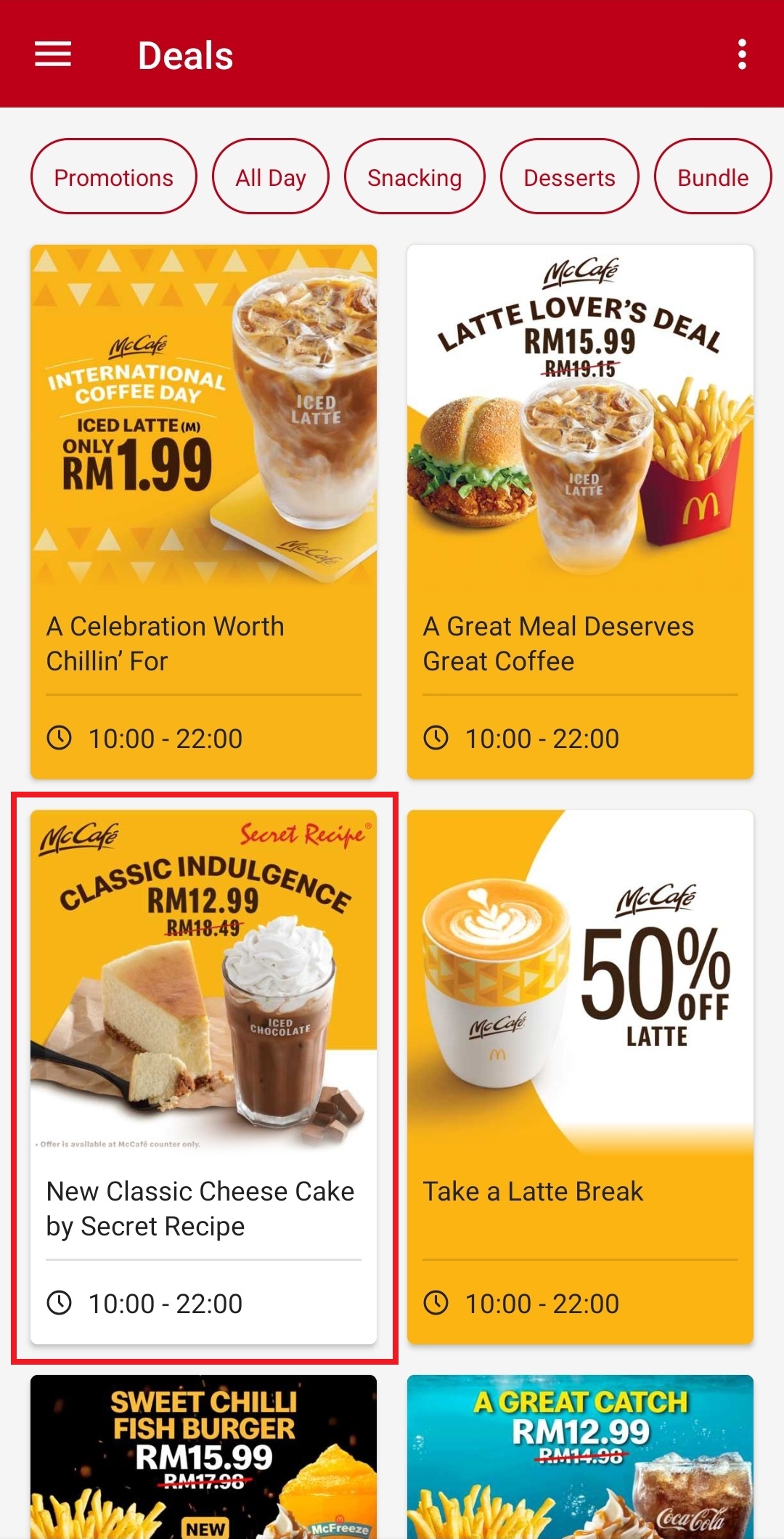
Task: Open the Take a Latte Break deal
Action: coord(580,1076)
